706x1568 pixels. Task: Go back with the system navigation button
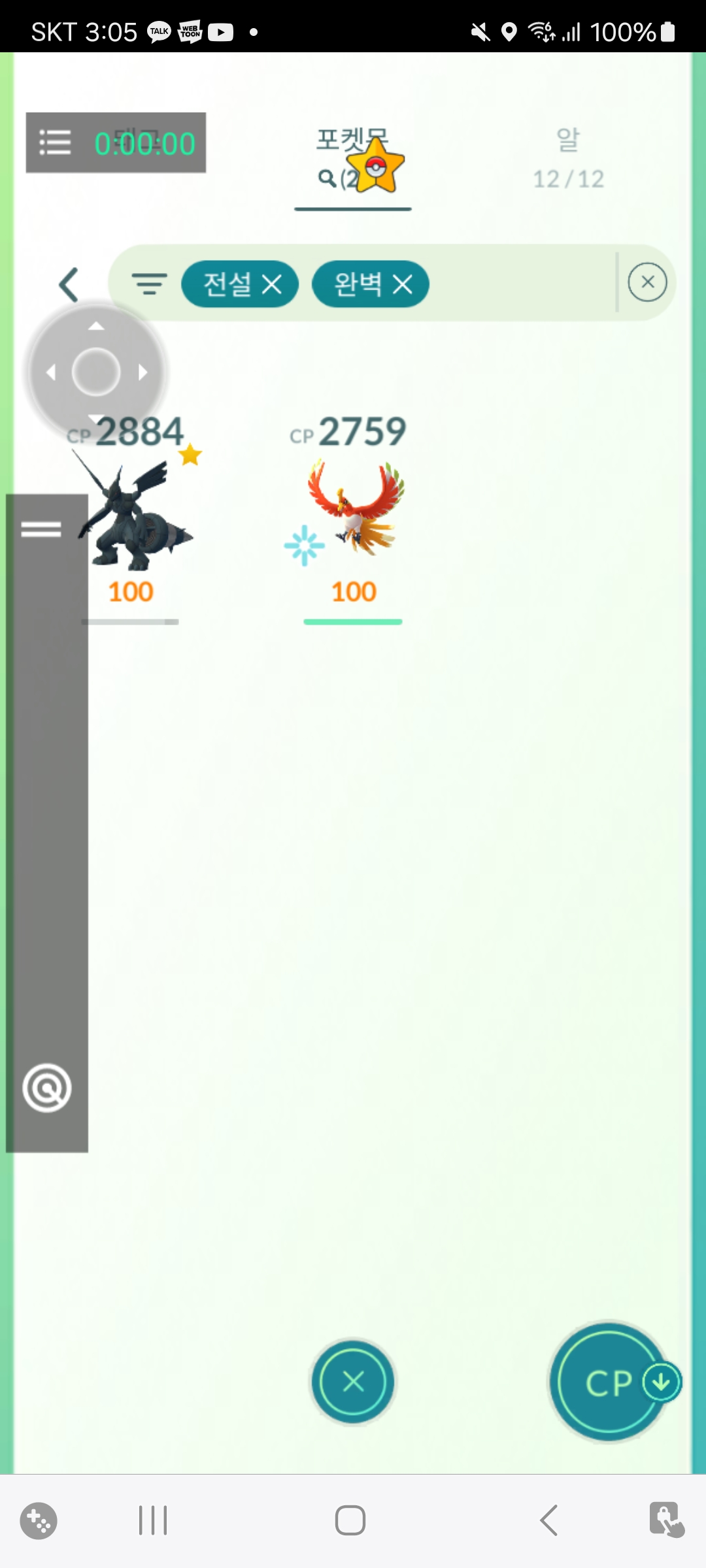(x=548, y=1520)
